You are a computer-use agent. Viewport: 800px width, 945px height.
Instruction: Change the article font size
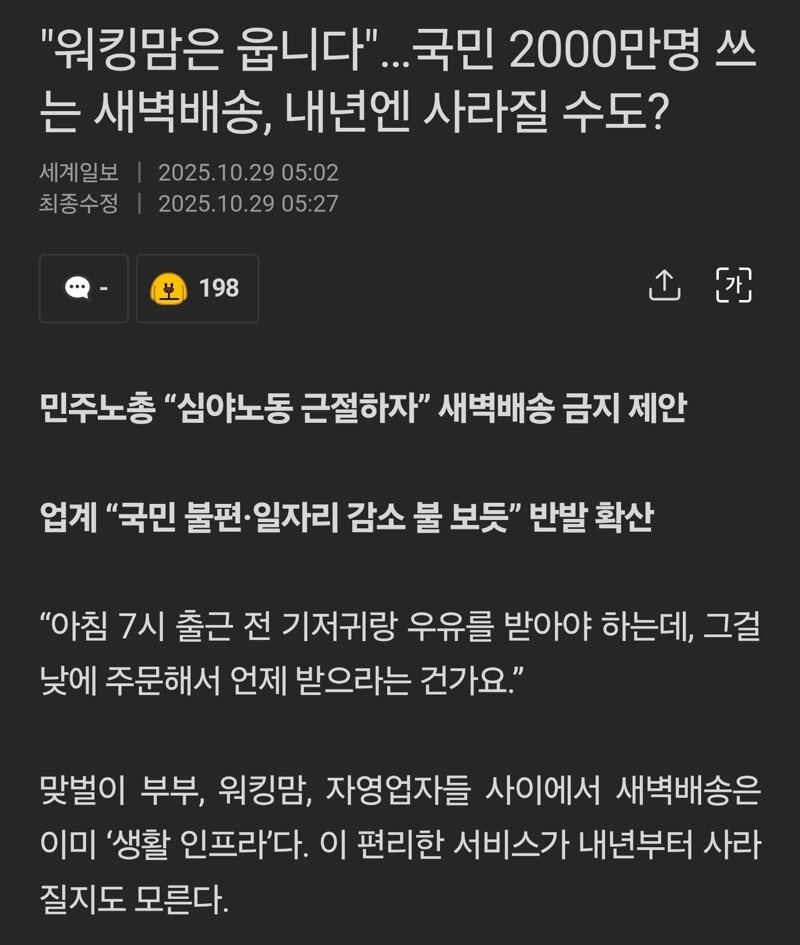click(x=734, y=286)
